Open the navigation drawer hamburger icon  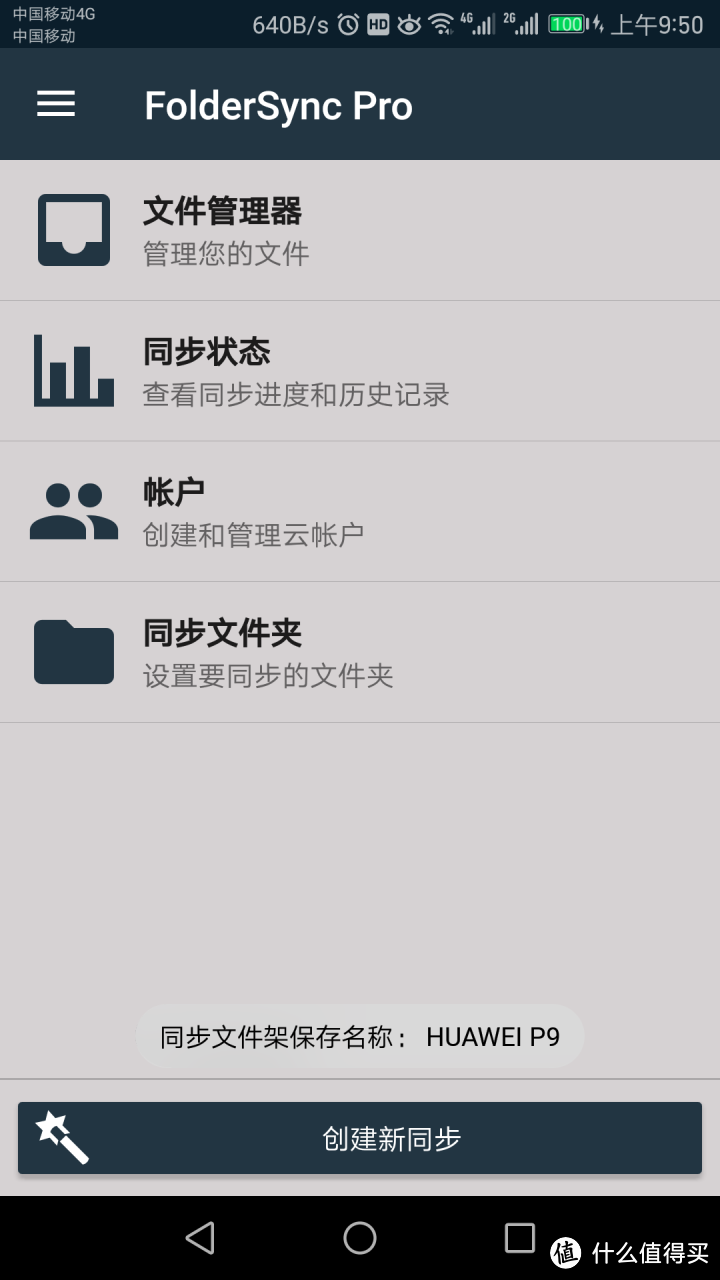point(56,104)
